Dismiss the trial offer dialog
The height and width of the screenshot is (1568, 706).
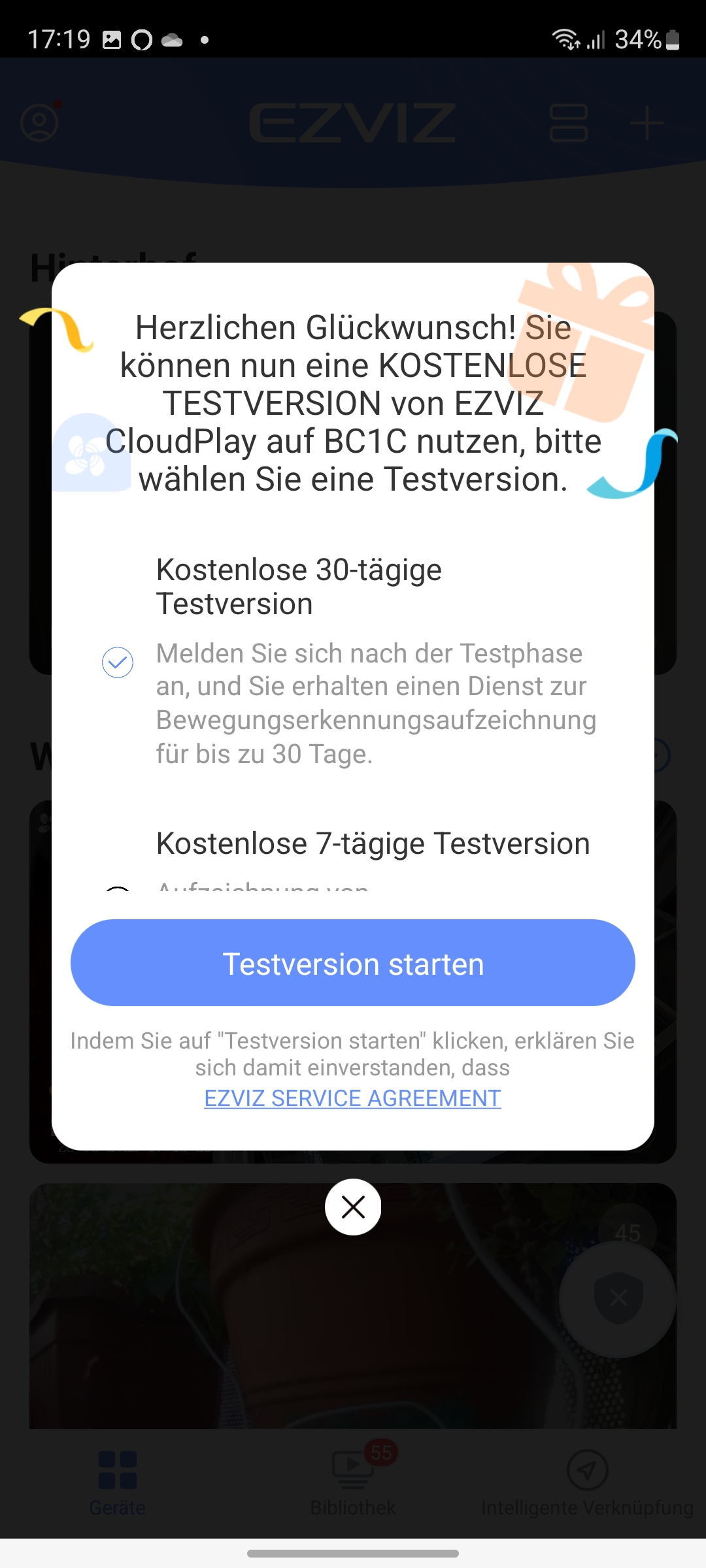[353, 1207]
